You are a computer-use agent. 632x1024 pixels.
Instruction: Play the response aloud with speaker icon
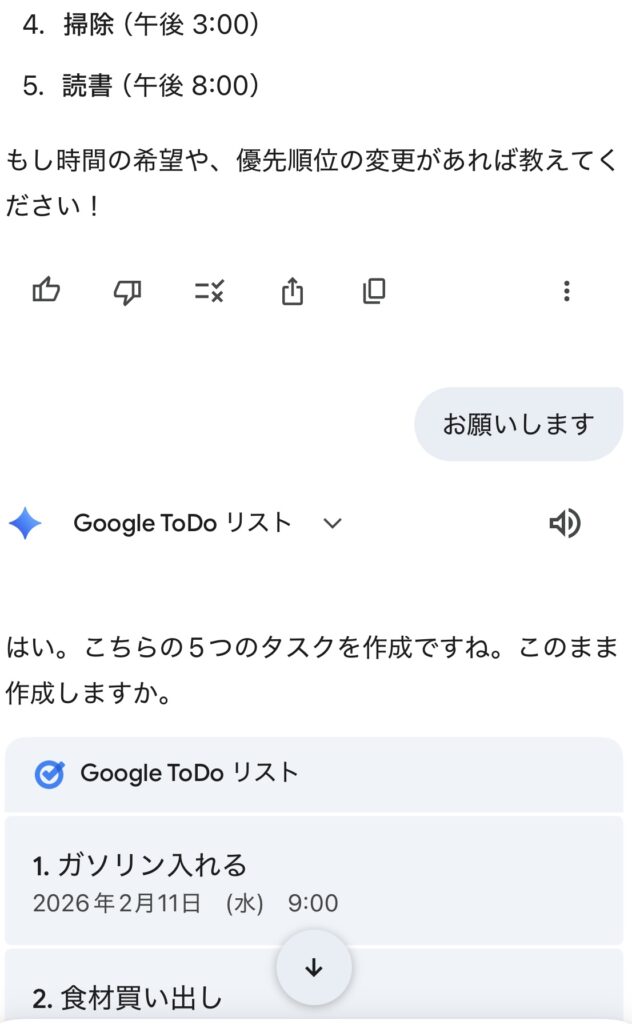coord(565,523)
